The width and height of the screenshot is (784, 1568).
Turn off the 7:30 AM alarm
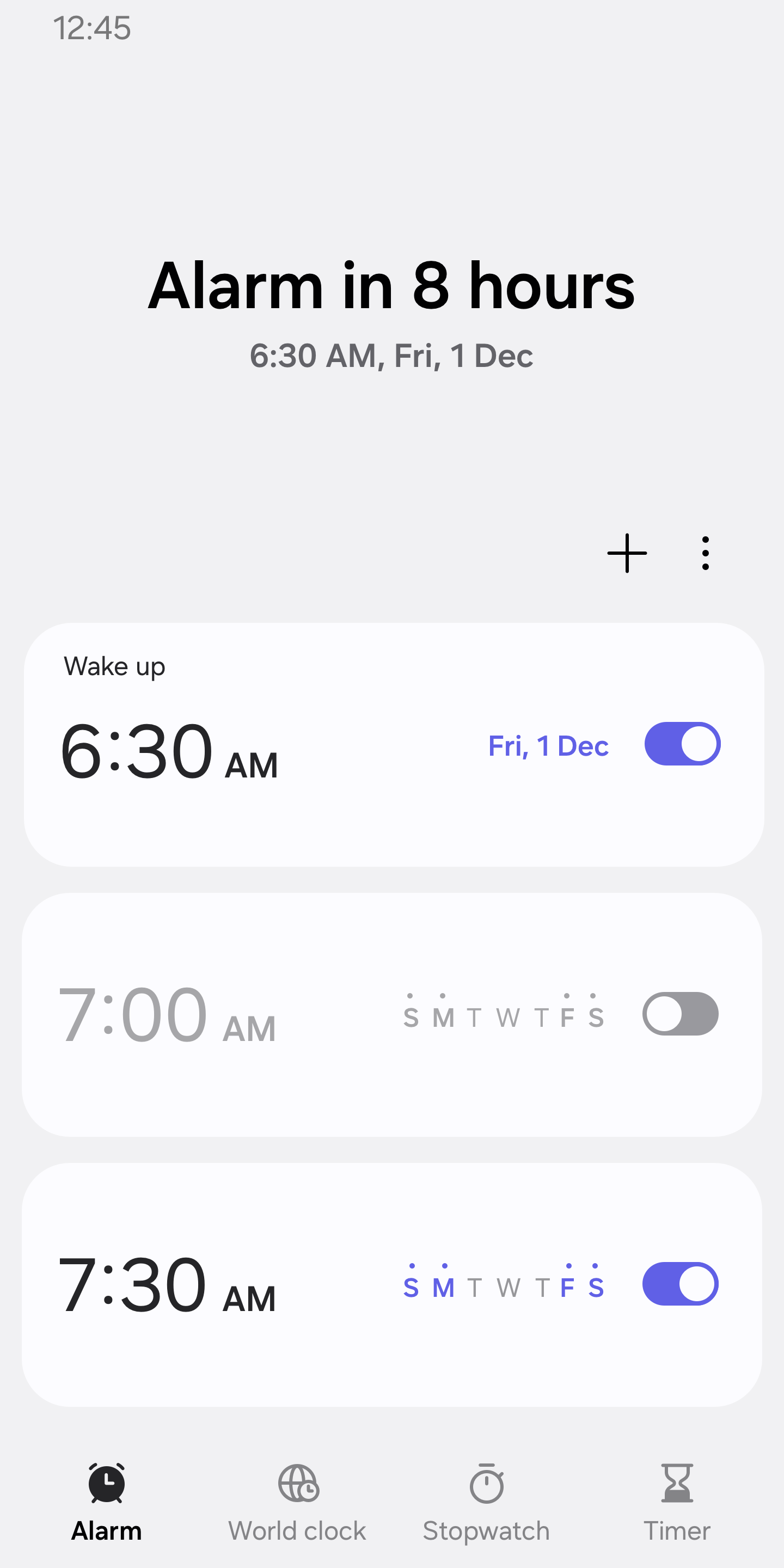click(681, 1284)
